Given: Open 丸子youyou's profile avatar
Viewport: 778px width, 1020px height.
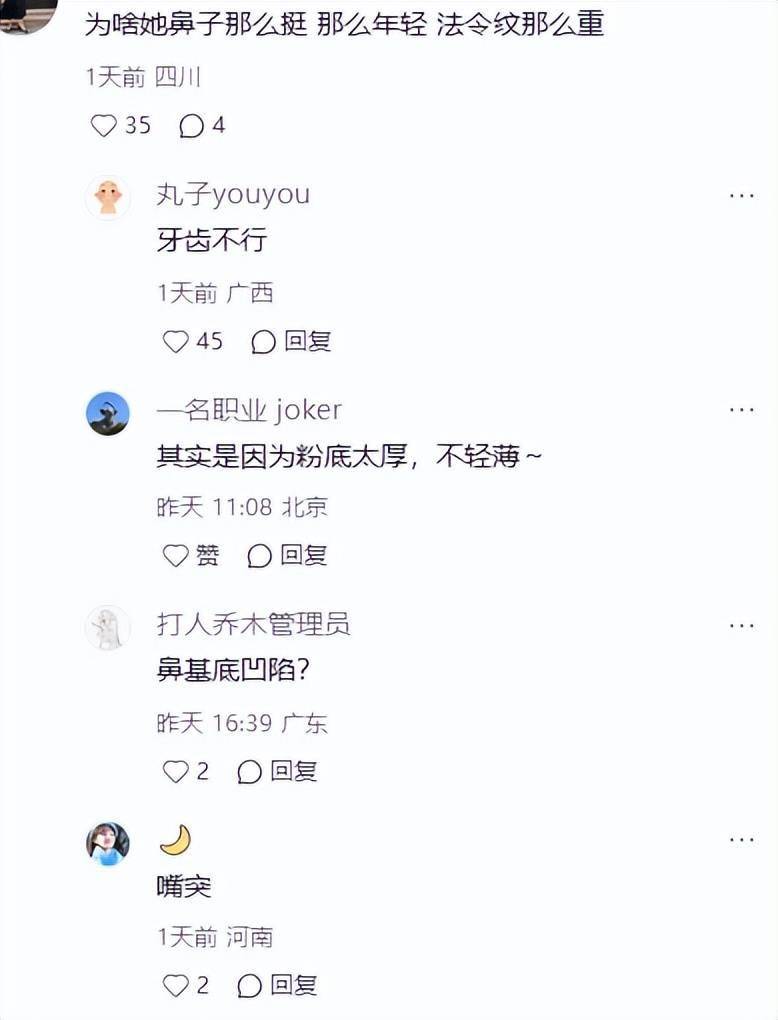Looking at the screenshot, I should [x=108, y=198].
